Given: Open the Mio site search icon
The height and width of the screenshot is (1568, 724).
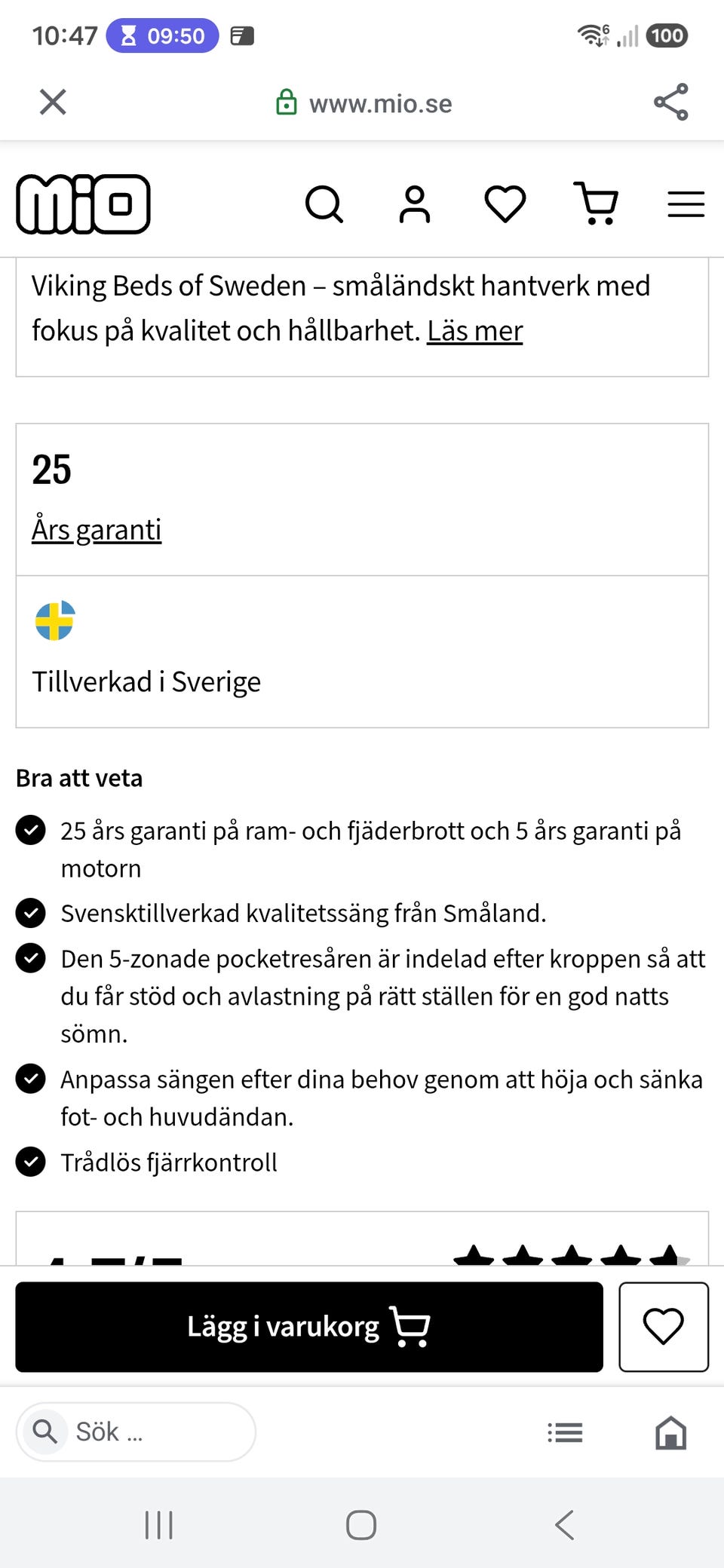Looking at the screenshot, I should pos(324,204).
